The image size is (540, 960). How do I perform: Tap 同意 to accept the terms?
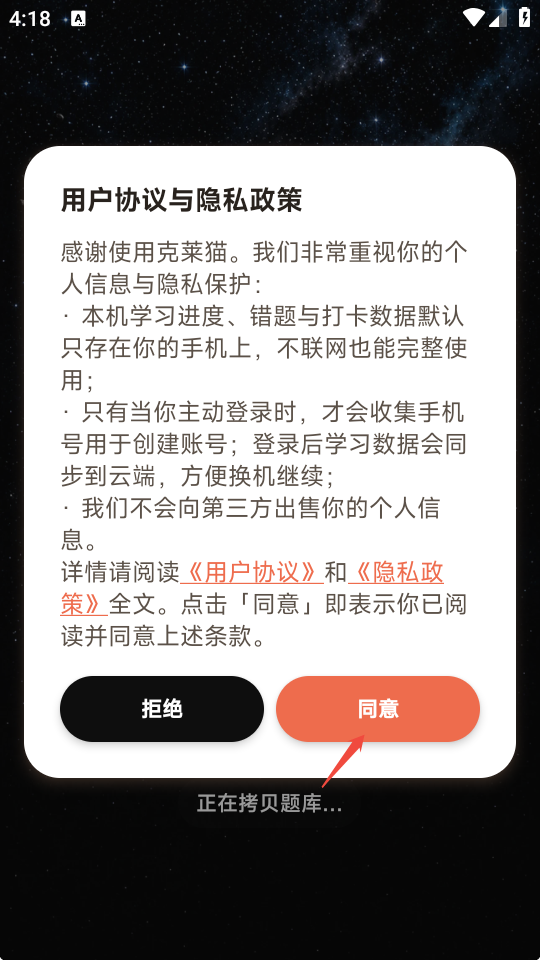[x=378, y=708]
